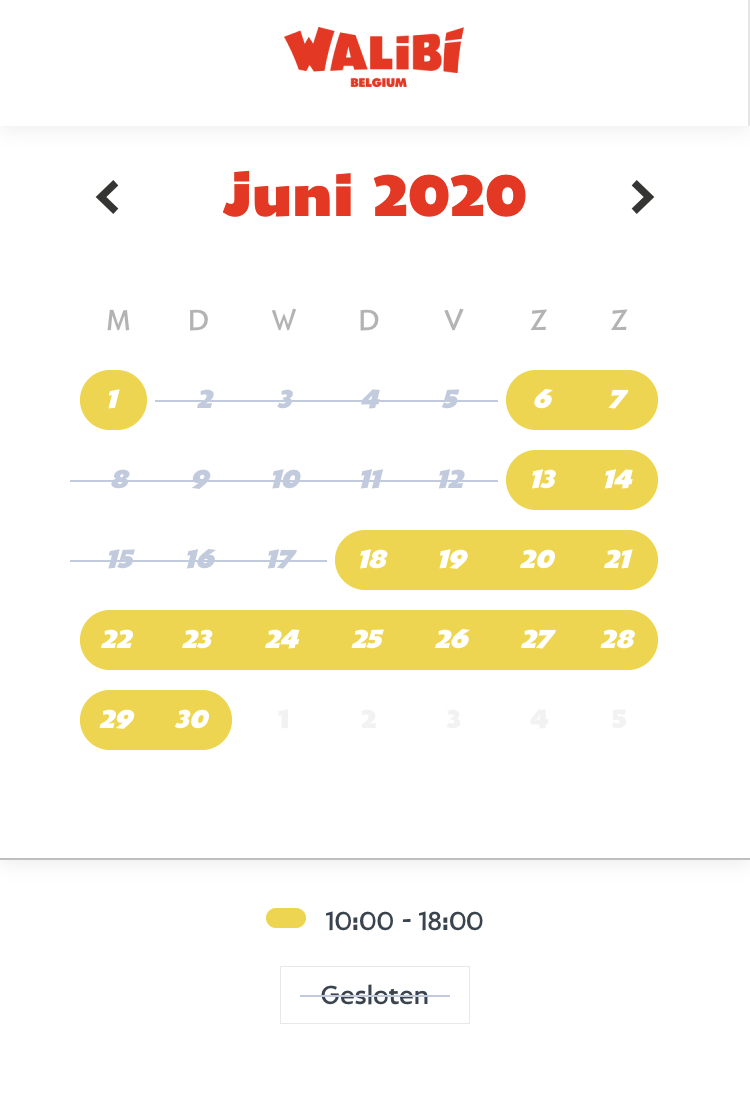The width and height of the screenshot is (750, 1113).
Task: Pick June 20 on the calendar
Action: point(538,560)
